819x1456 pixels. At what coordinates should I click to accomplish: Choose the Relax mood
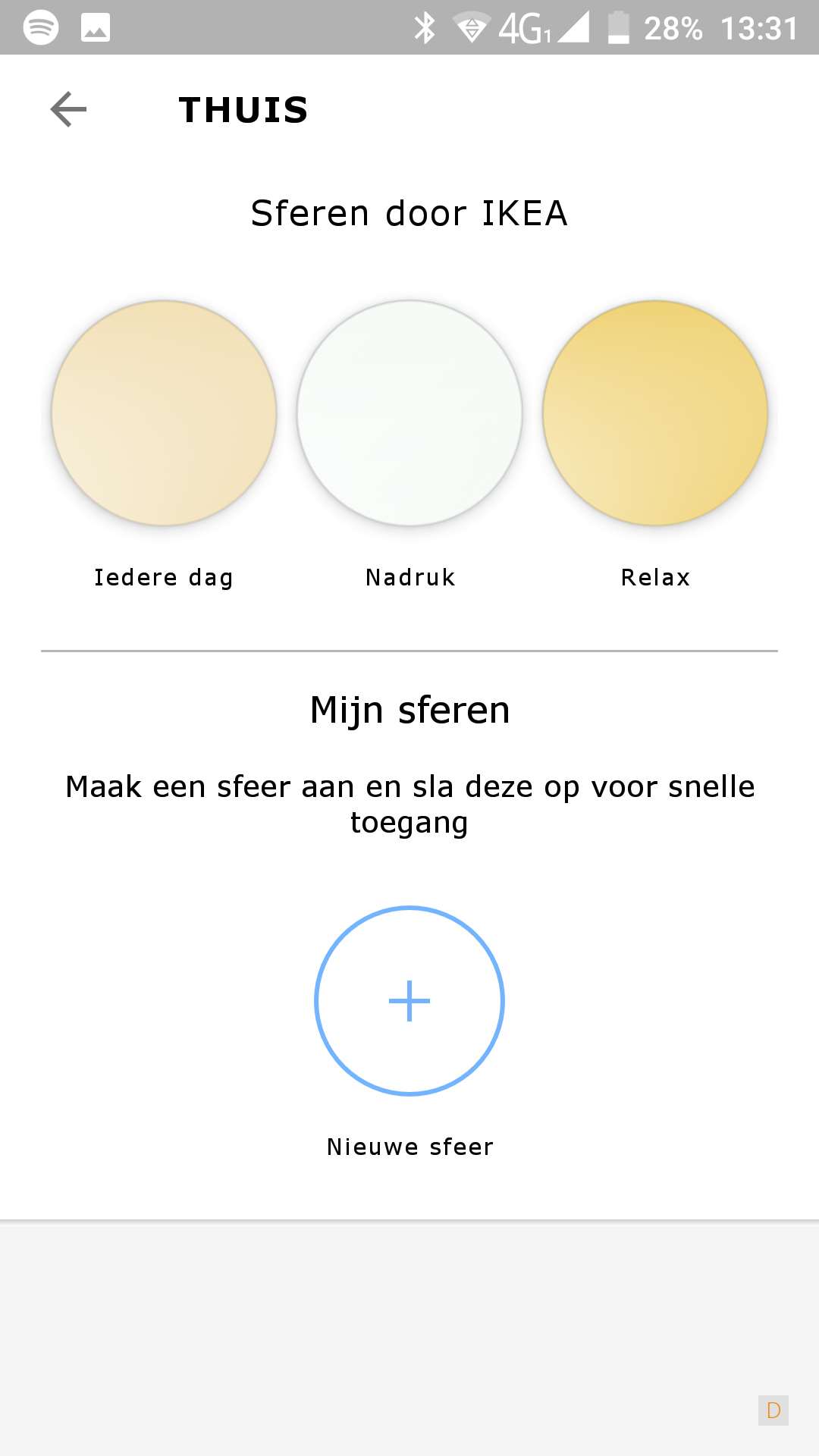[x=655, y=413]
